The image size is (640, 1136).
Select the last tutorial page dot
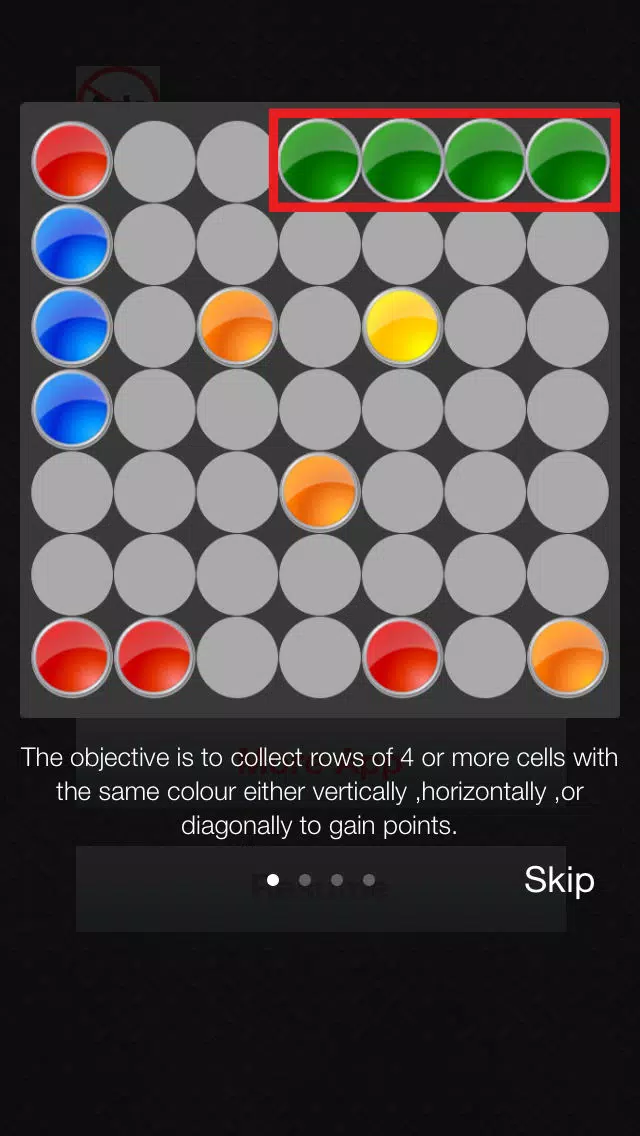(x=369, y=880)
